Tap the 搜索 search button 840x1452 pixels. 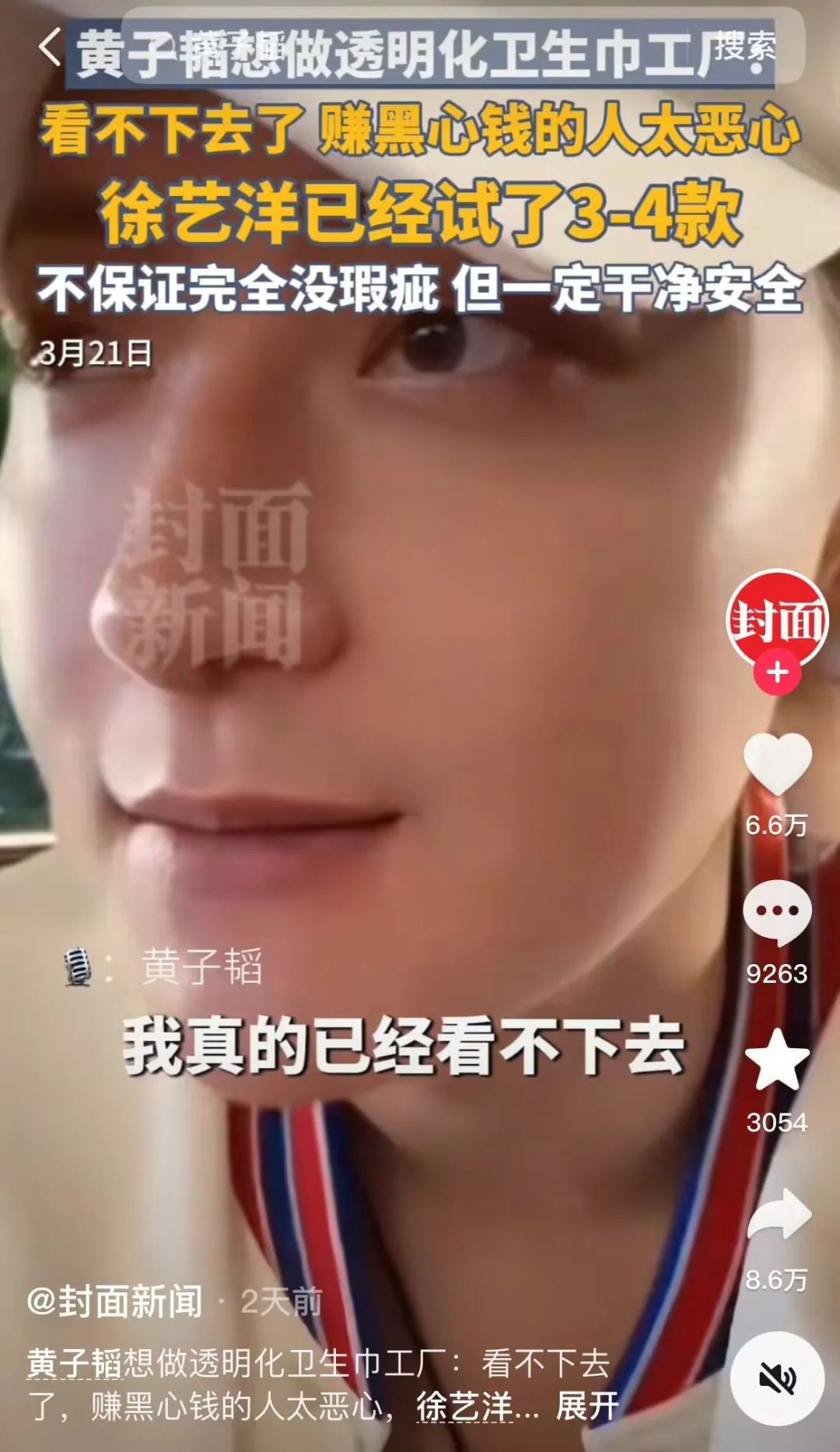coord(744,47)
